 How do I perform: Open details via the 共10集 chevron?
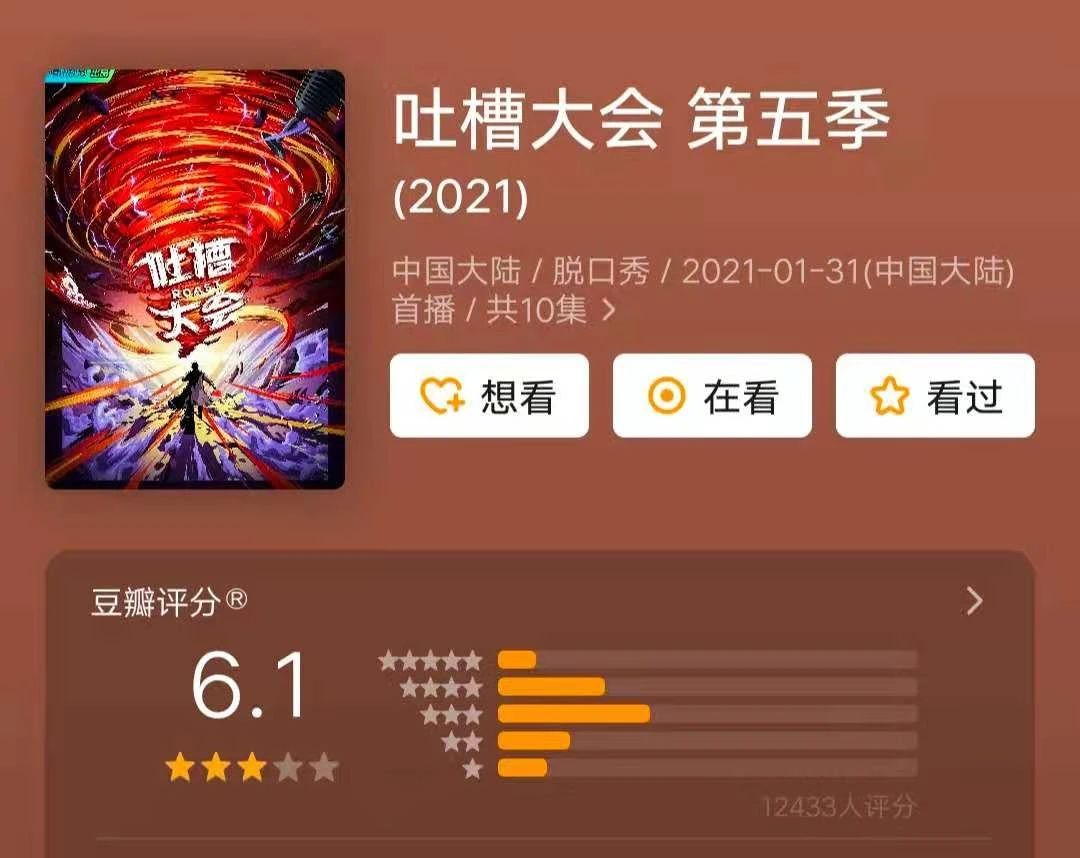pyautogui.click(x=608, y=310)
